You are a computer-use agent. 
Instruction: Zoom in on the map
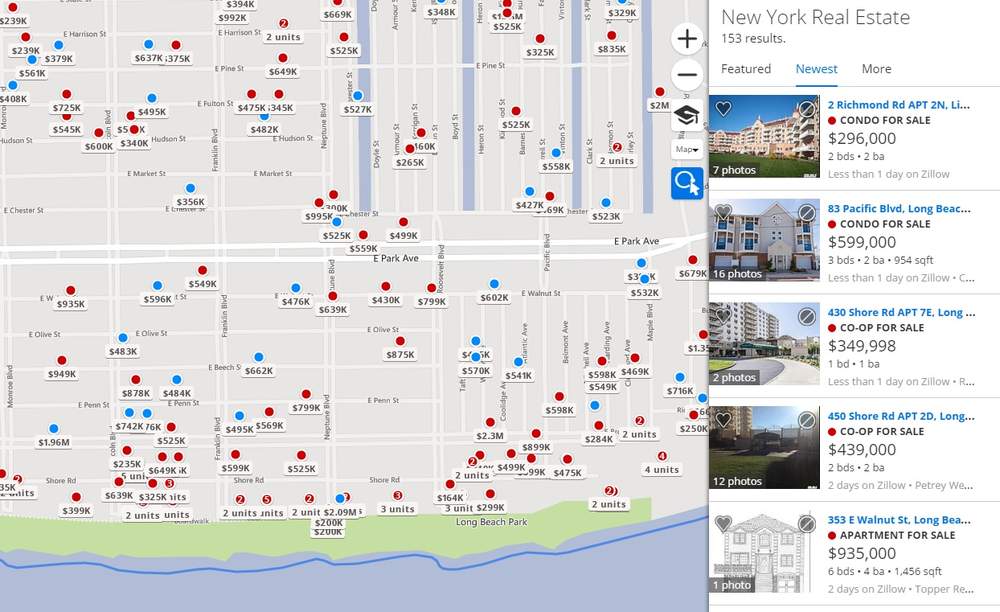pyautogui.click(x=686, y=40)
